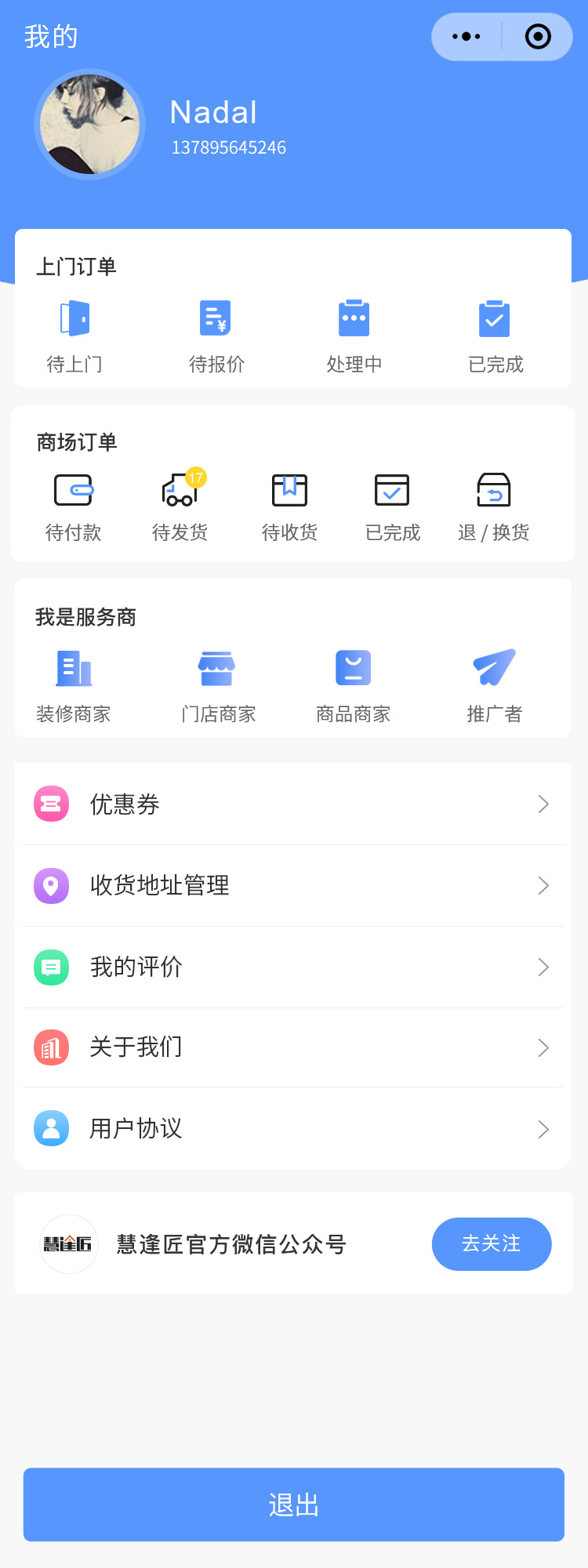Manage addresses via 收货地址管理
The height and width of the screenshot is (1568, 588).
point(293,886)
